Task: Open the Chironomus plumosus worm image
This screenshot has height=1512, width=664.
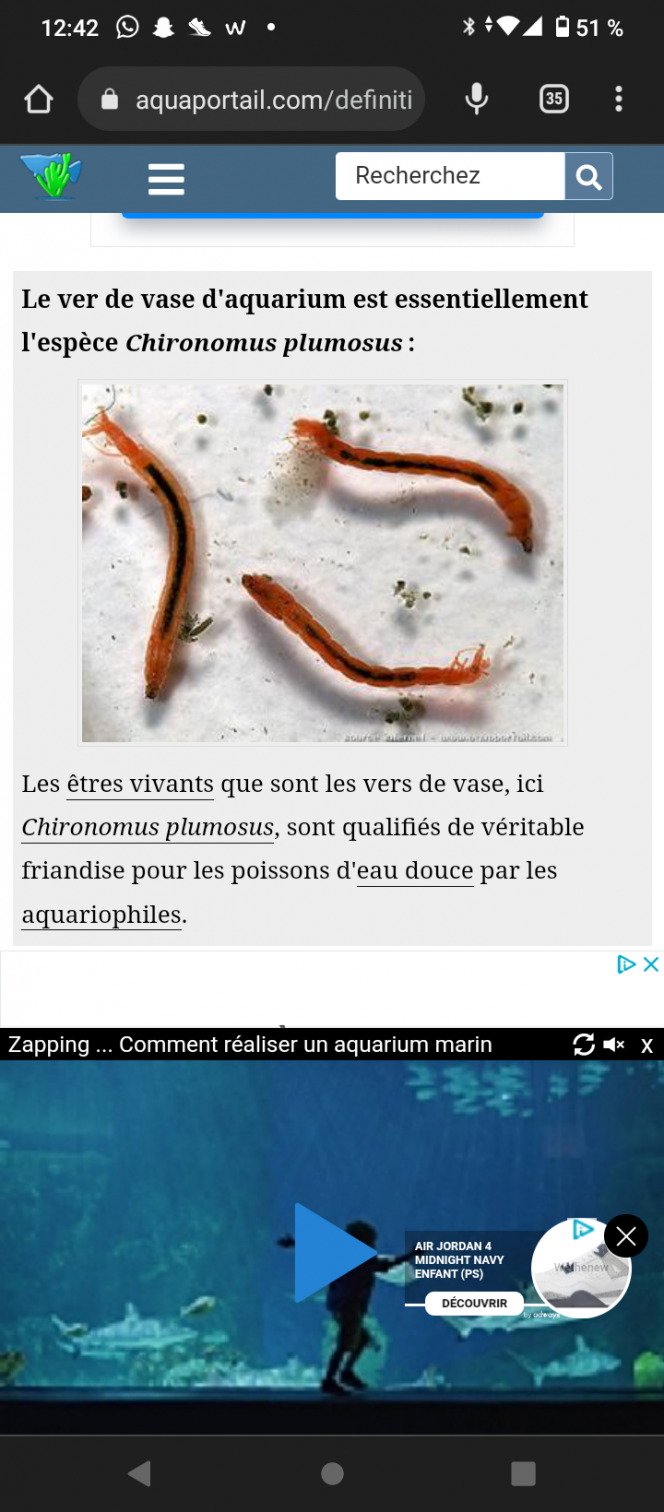Action: 322,562
